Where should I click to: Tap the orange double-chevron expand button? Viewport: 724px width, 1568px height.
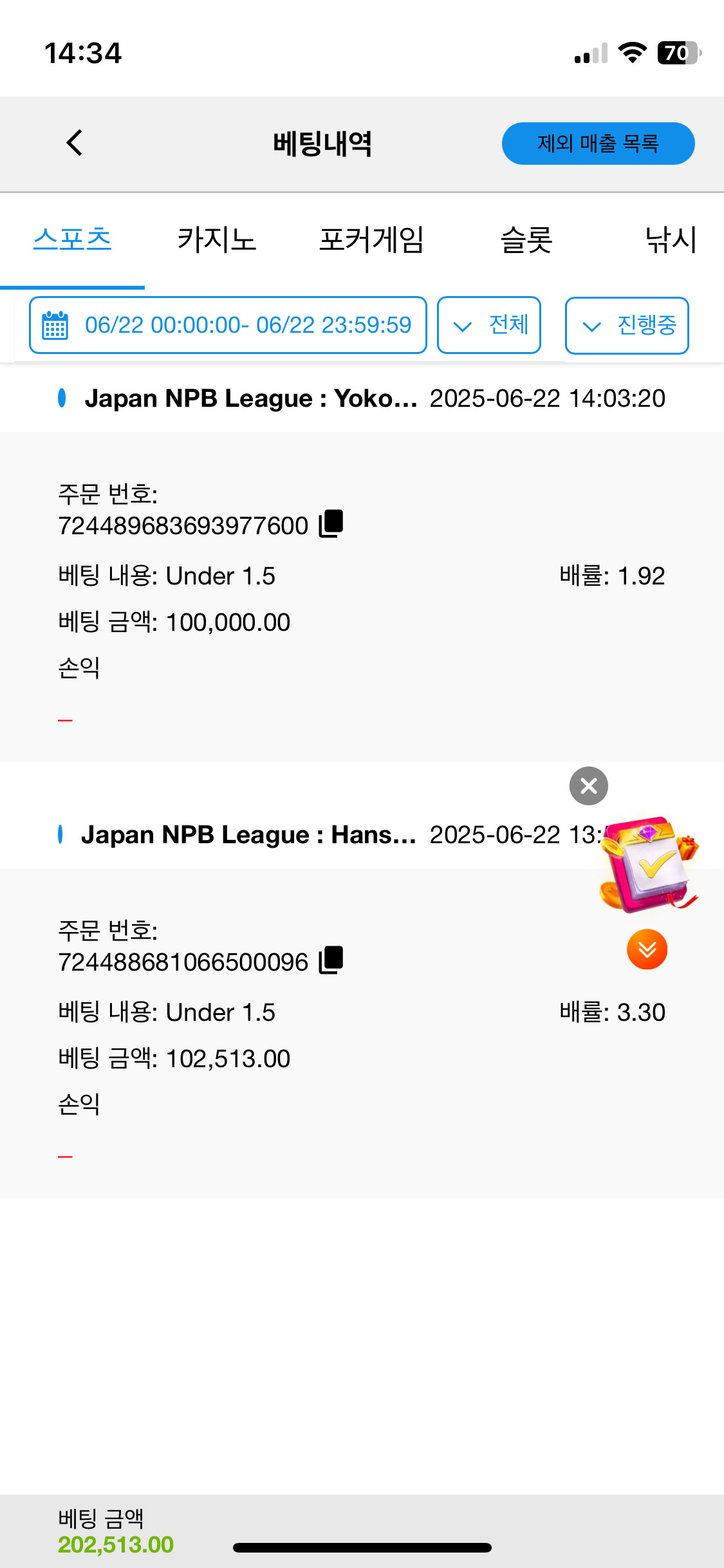[x=647, y=949]
